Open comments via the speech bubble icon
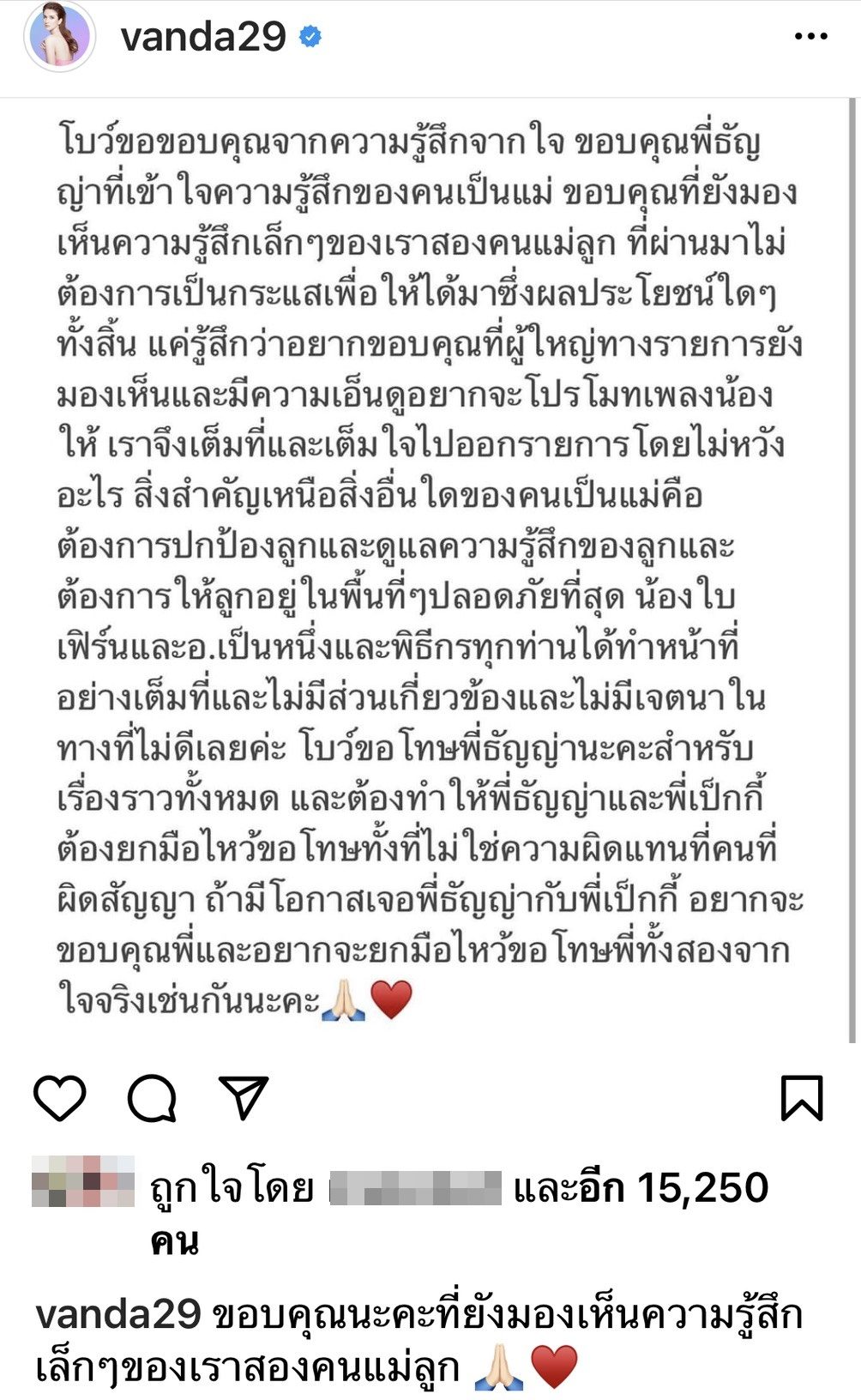This screenshot has height=1400, width=861. click(153, 1097)
